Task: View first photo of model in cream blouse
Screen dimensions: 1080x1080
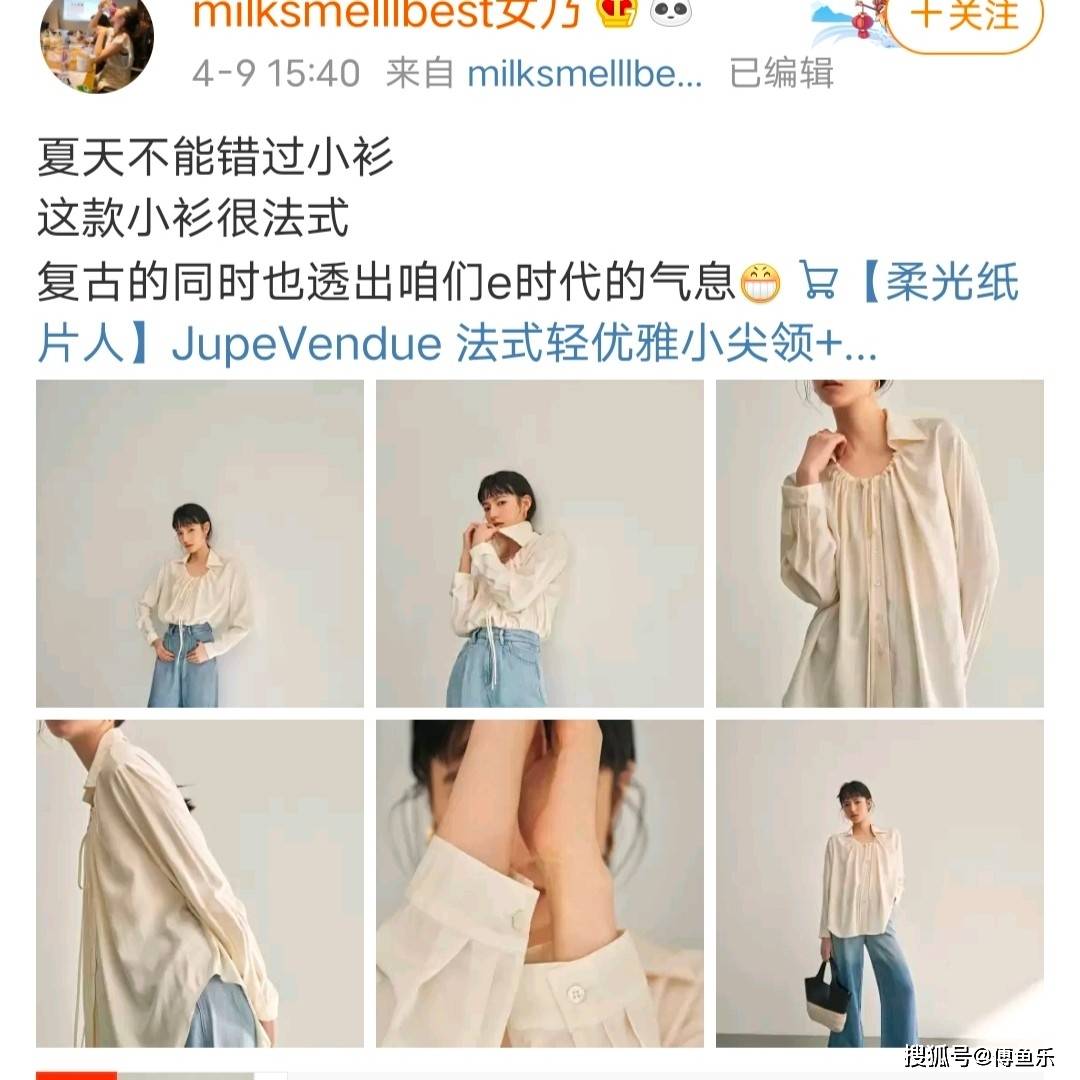Action: coord(200,544)
